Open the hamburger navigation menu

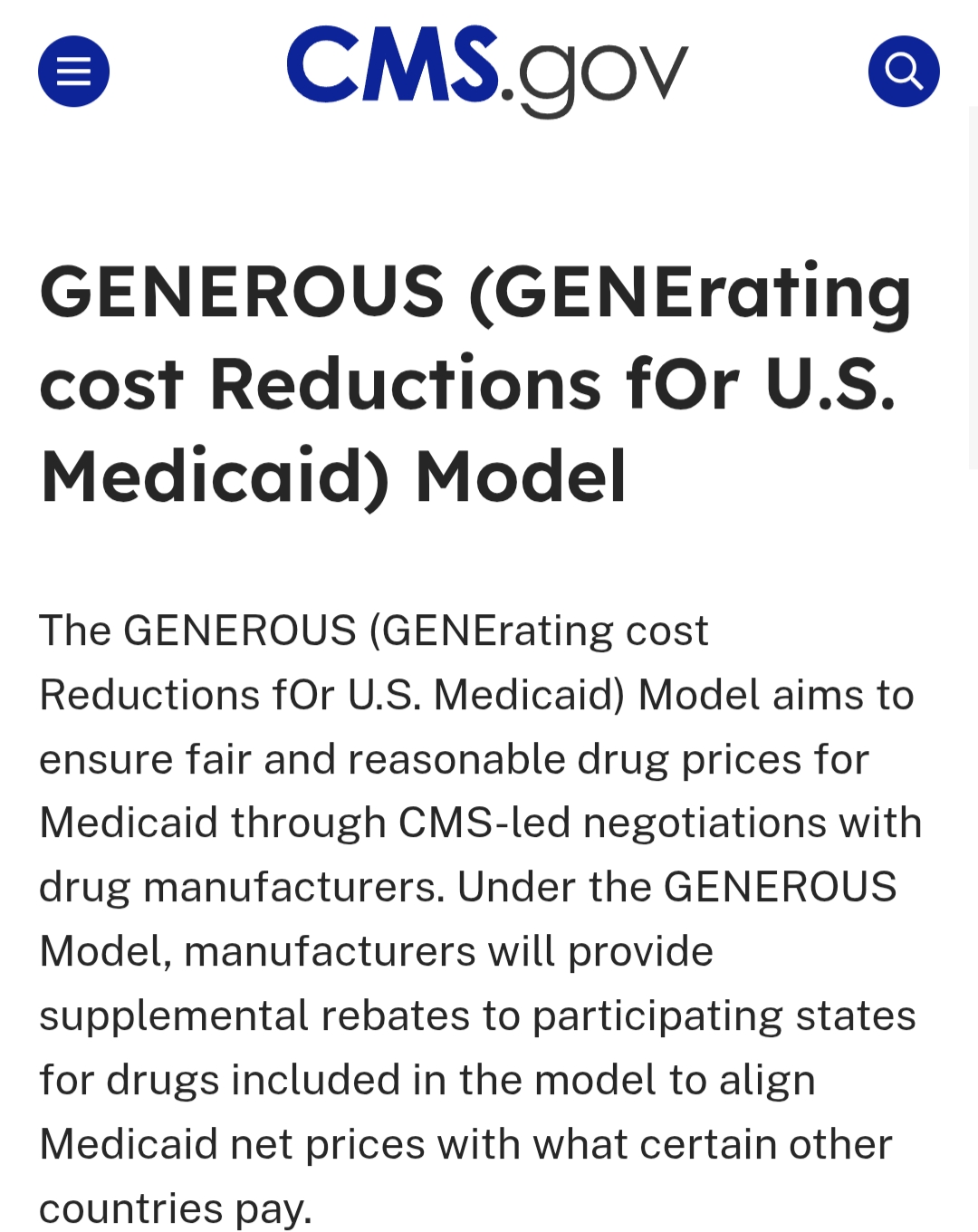point(73,72)
